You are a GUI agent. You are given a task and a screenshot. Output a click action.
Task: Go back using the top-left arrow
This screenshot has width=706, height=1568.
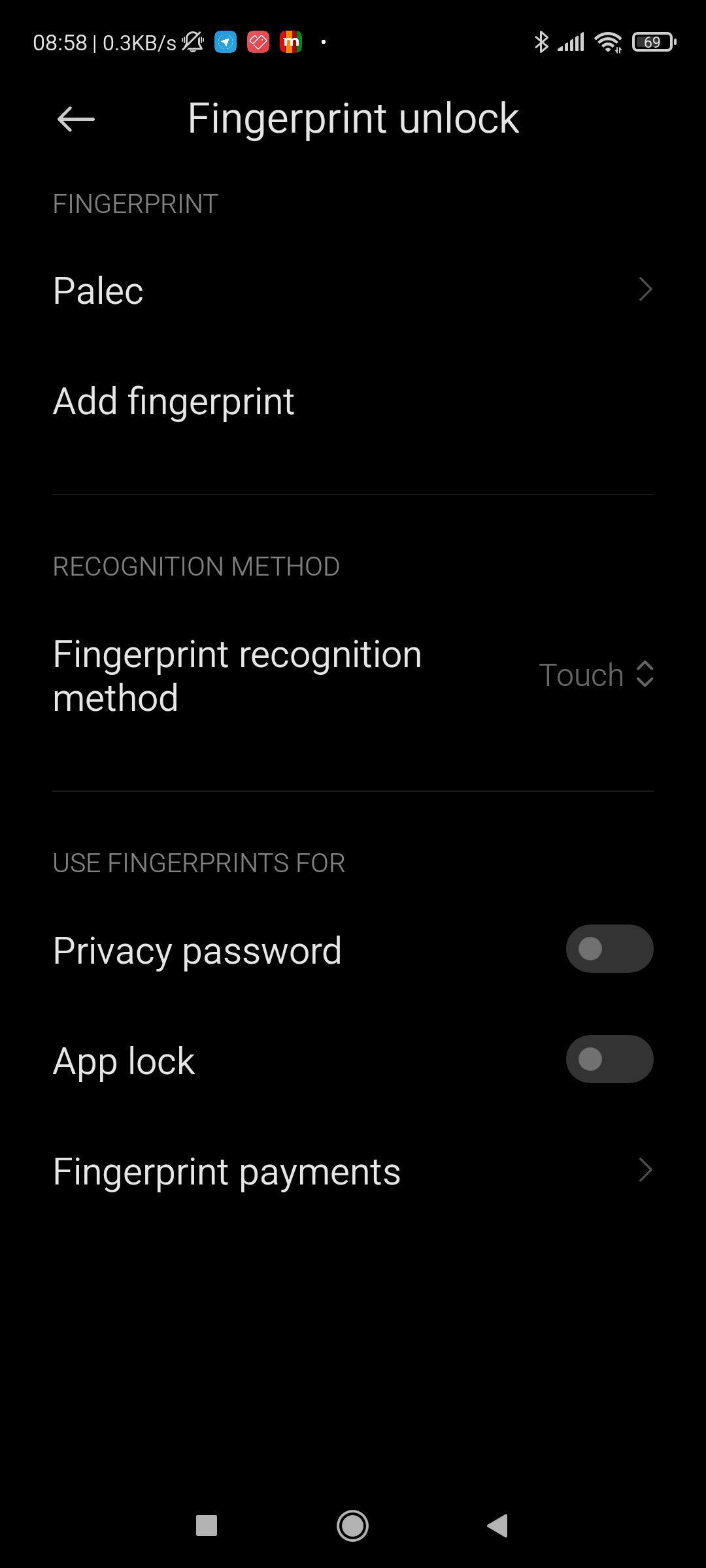point(76,119)
